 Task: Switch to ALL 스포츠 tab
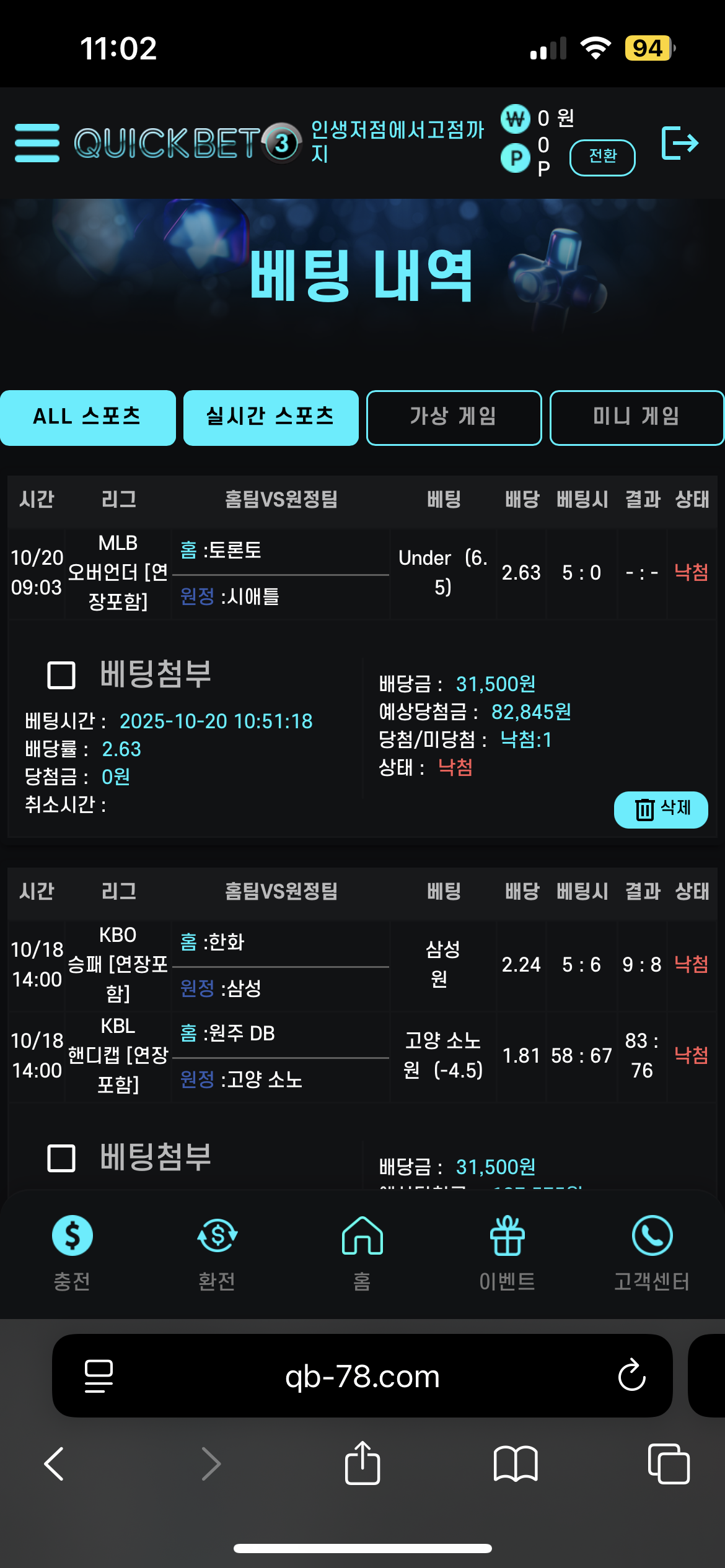coord(87,417)
